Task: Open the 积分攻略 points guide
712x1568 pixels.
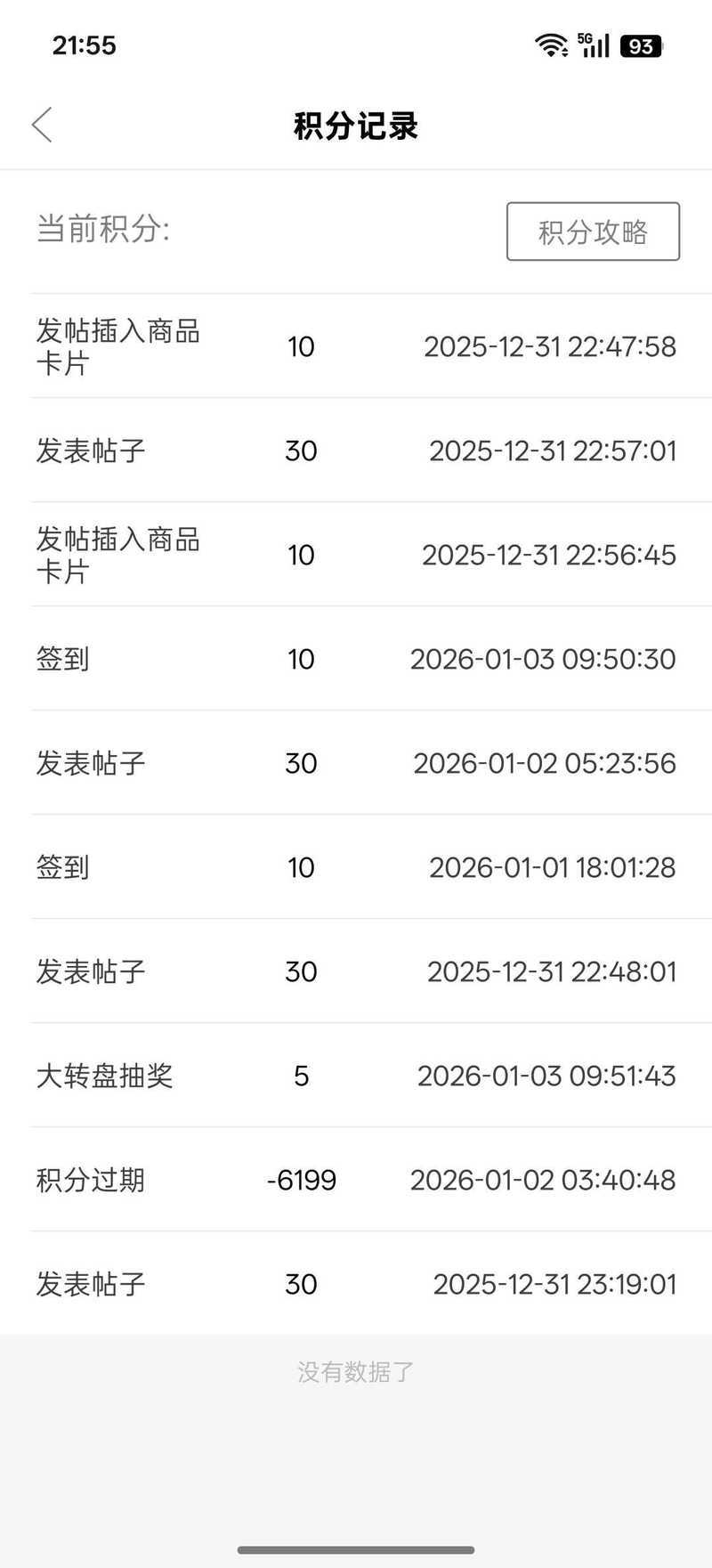Action: tap(593, 232)
